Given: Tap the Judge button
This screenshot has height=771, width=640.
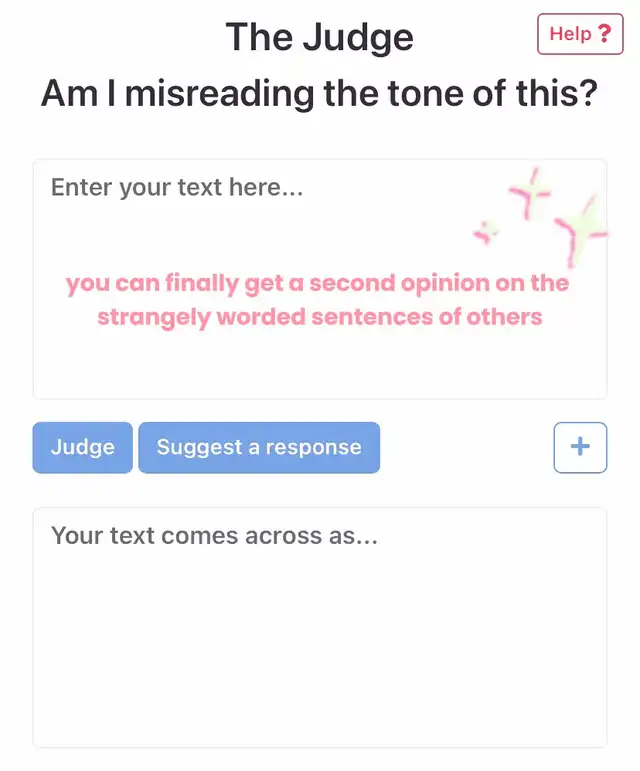Looking at the screenshot, I should tap(82, 447).
